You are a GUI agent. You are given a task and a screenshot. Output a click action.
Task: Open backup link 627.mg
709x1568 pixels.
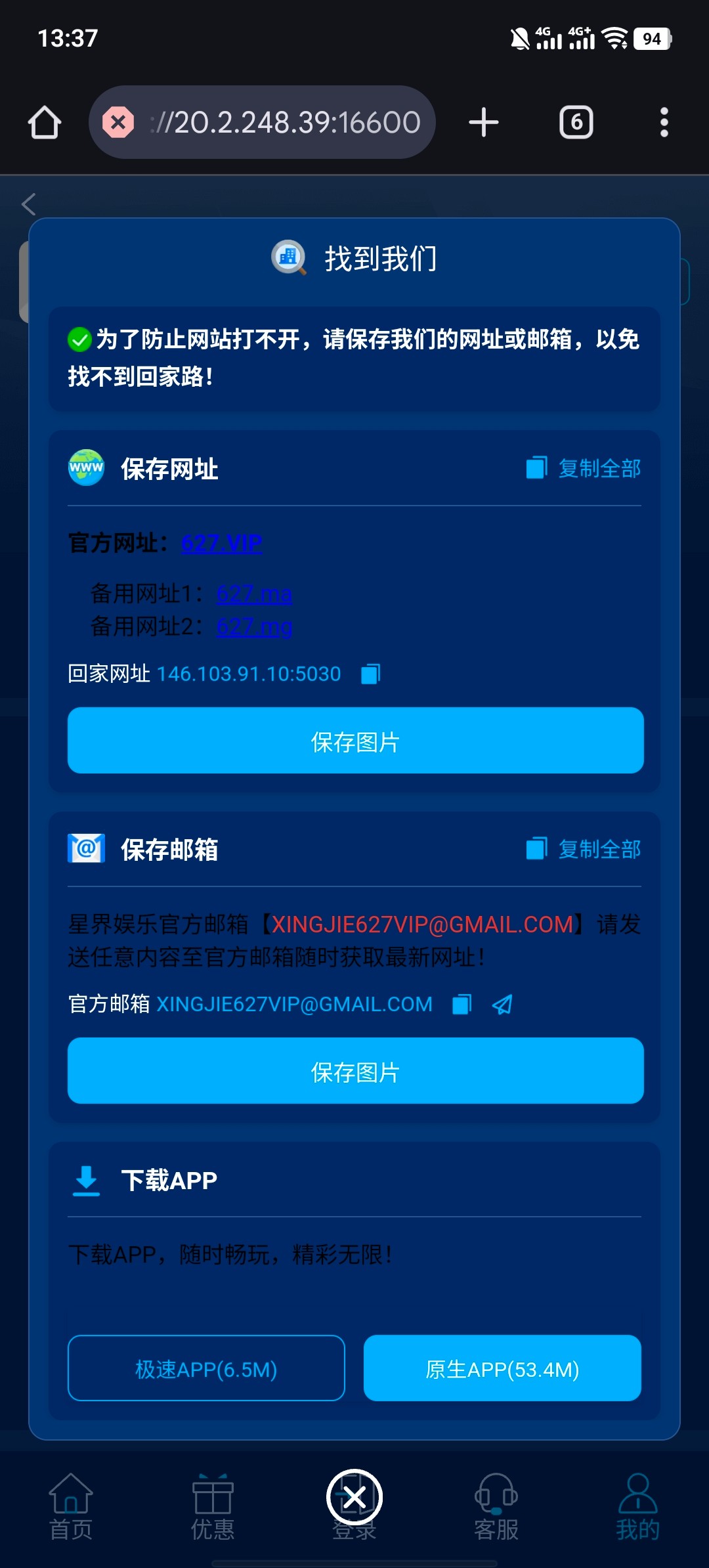(x=254, y=627)
